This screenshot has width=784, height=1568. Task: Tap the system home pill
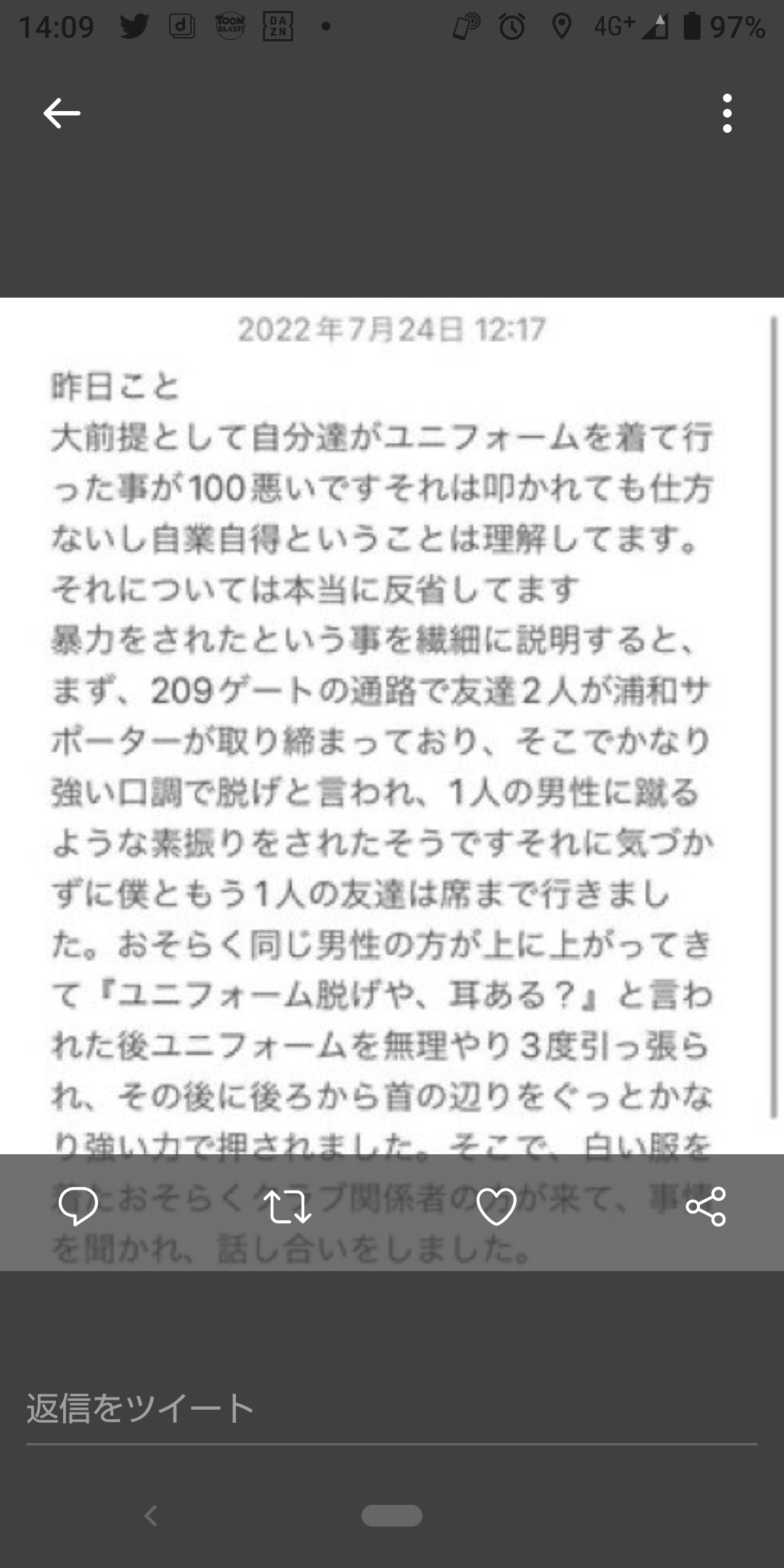392,1516
